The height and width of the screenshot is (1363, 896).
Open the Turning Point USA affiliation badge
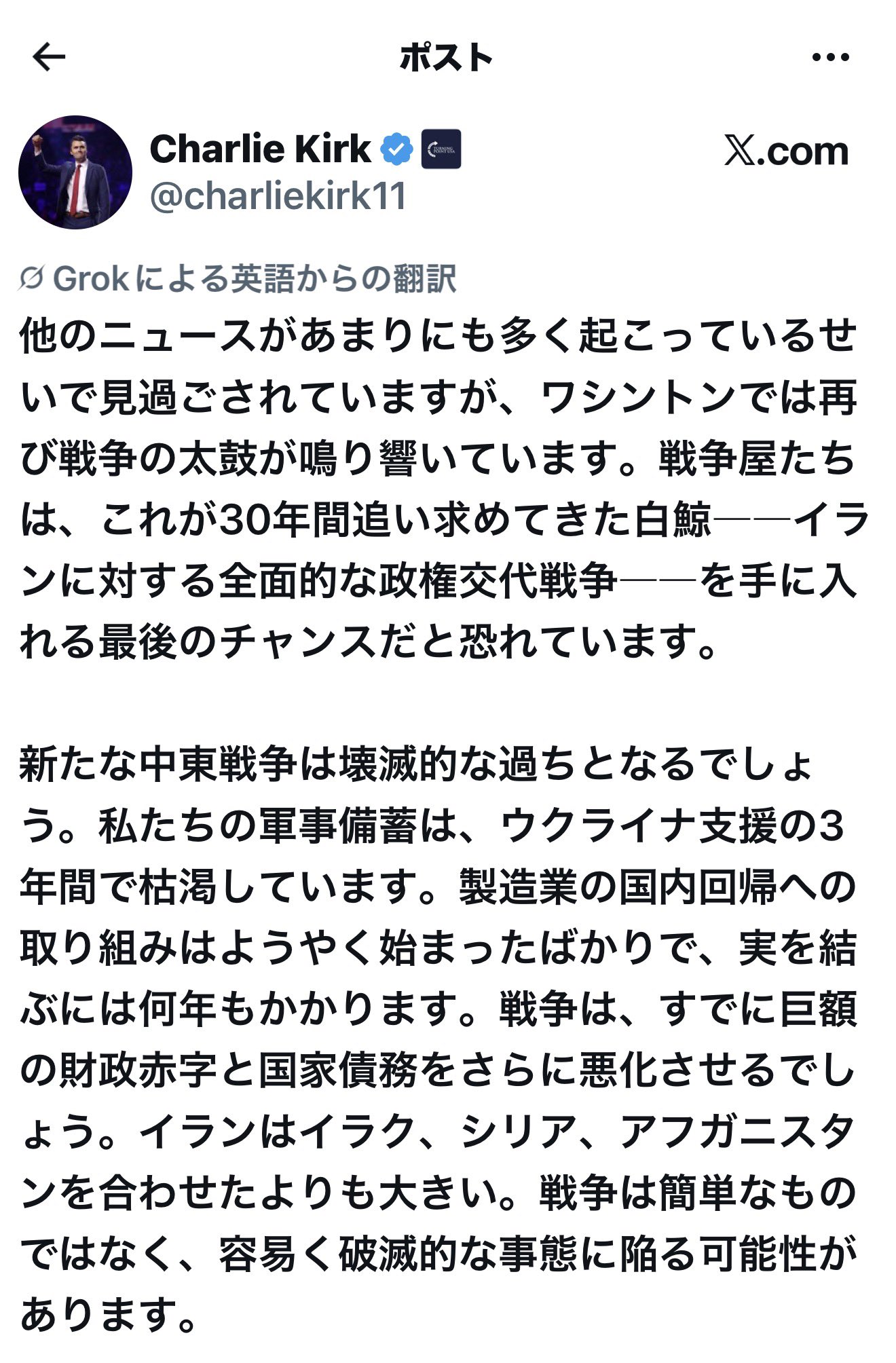(441, 149)
